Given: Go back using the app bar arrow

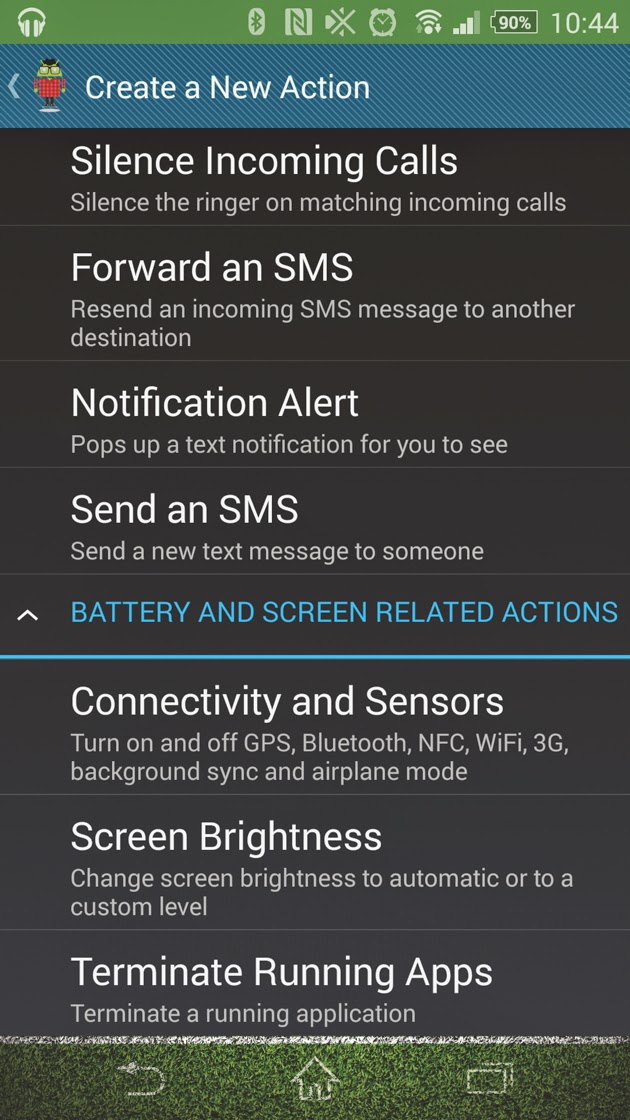Looking at the screenshot, I should (16, 87).
